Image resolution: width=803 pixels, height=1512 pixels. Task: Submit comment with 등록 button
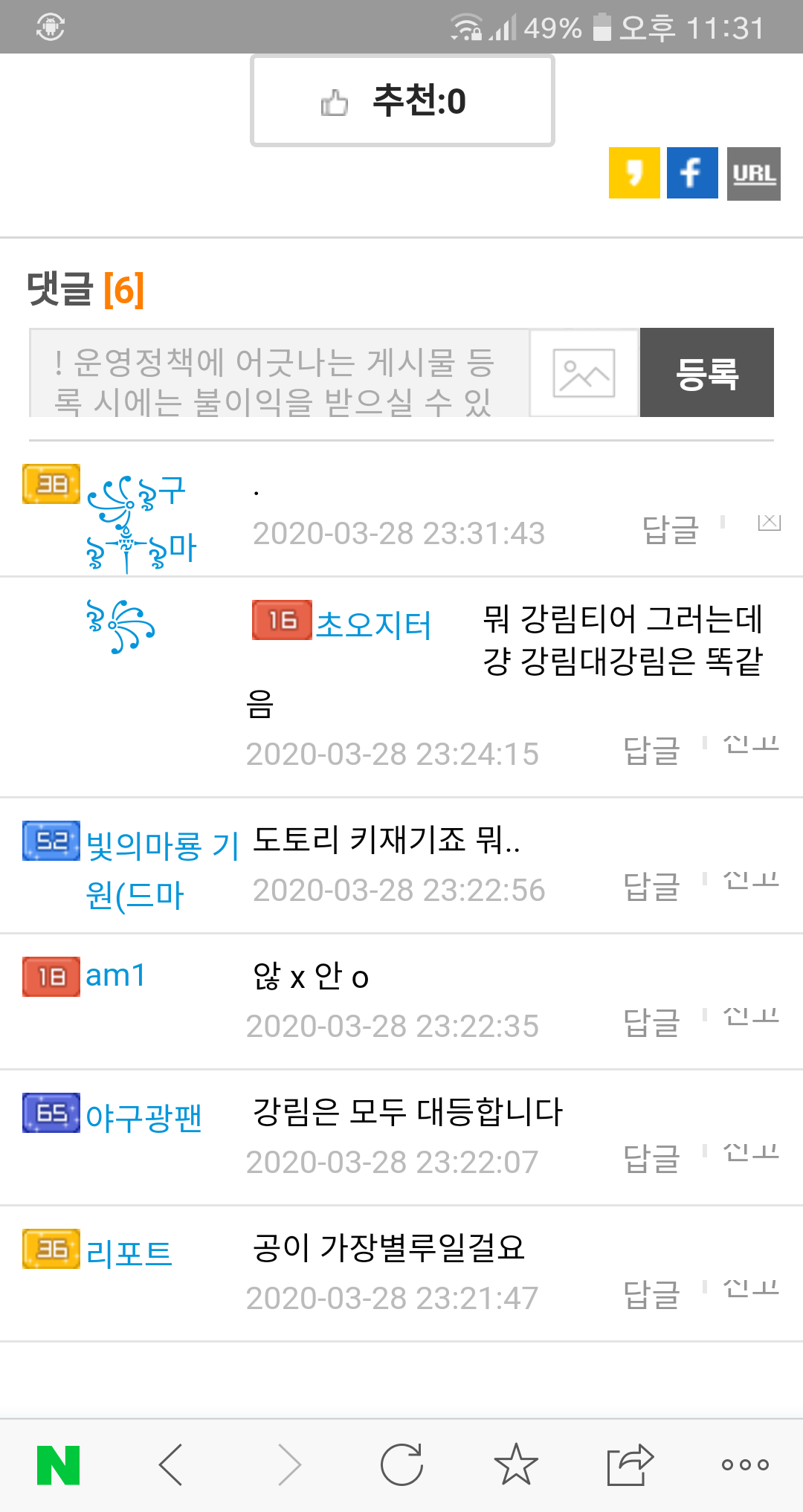(x=706, y=373)
